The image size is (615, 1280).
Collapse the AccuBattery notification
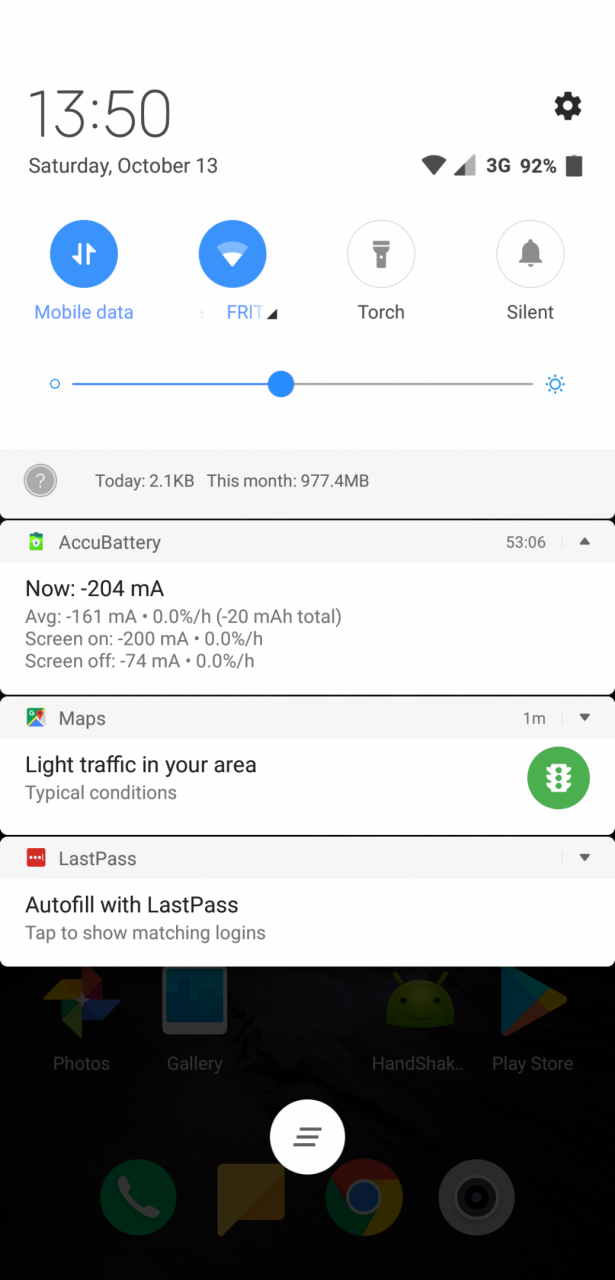[585, 542]
